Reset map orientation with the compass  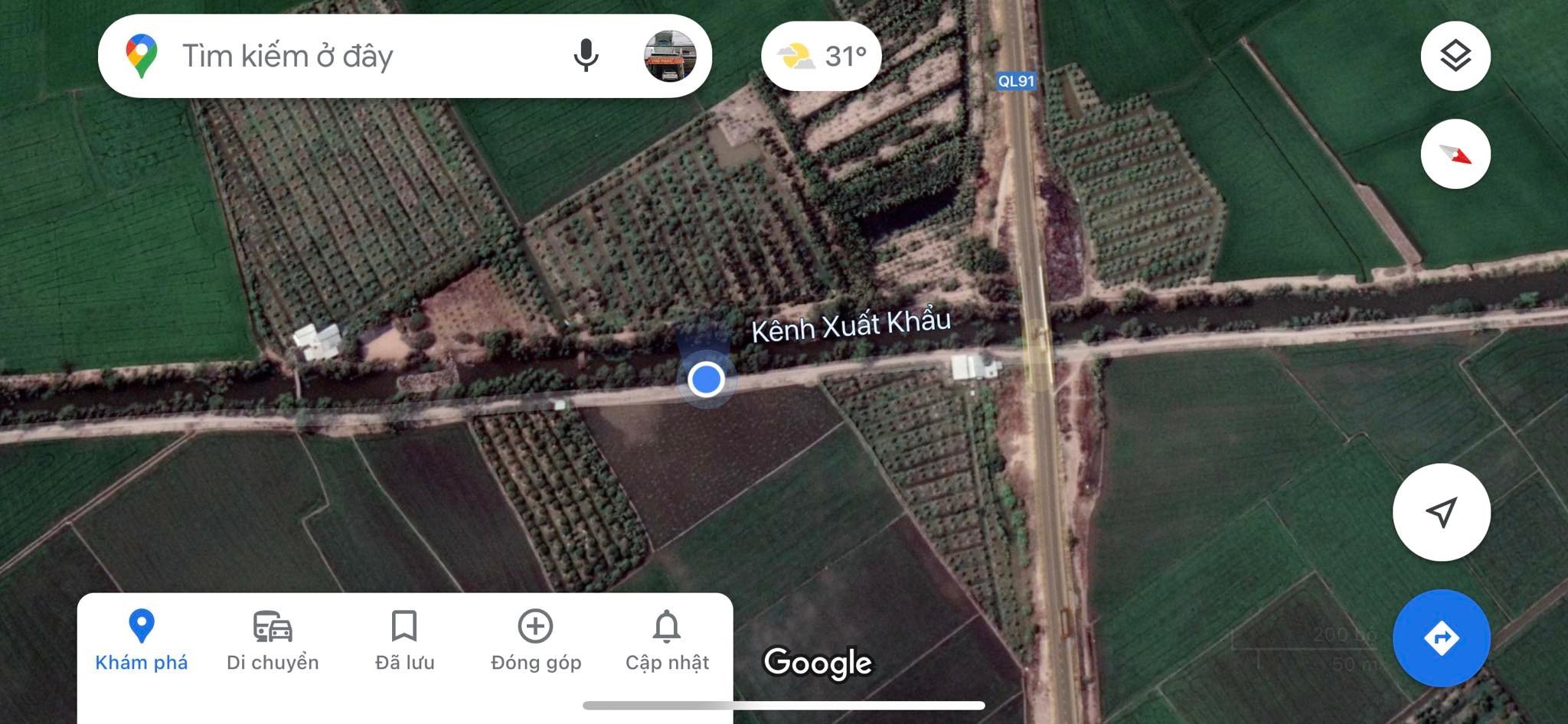point(1455,154)
